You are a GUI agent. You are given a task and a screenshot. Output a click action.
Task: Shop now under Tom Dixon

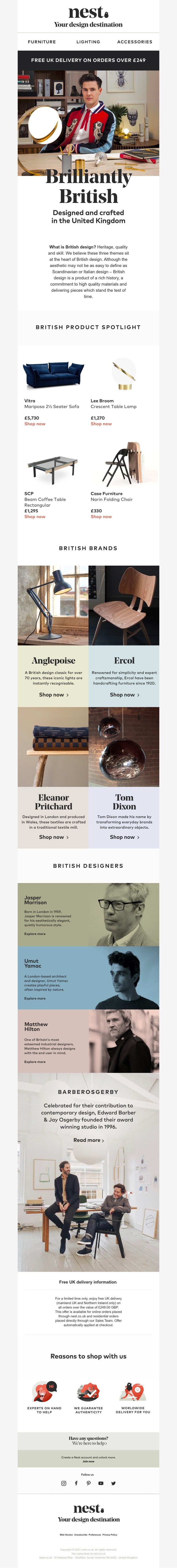[124, 837]
